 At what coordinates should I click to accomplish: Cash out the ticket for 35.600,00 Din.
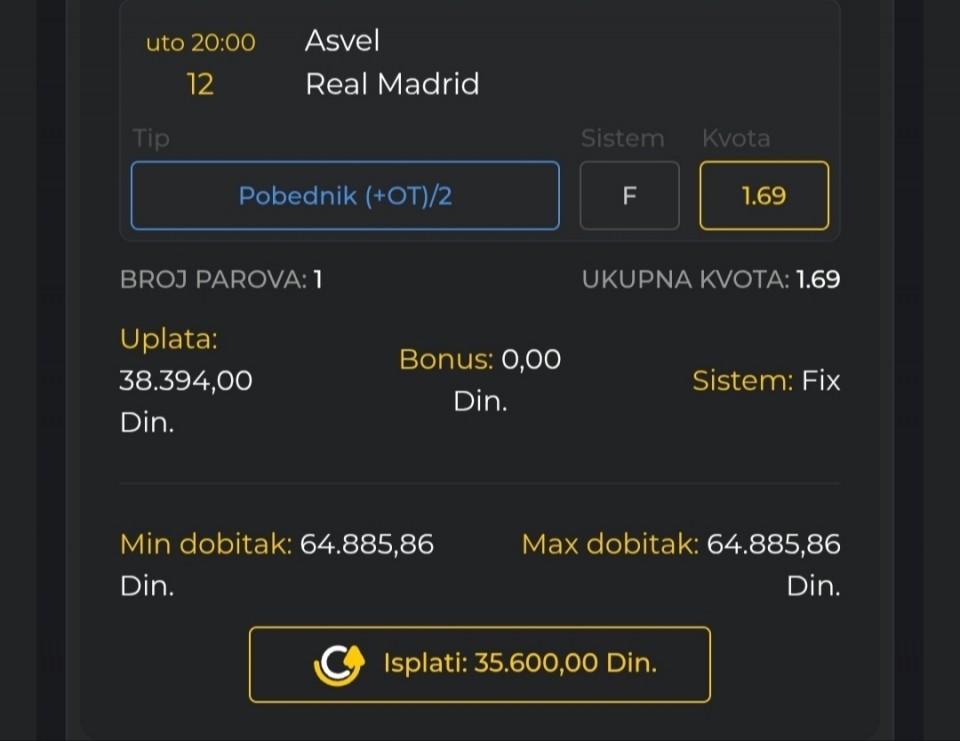click(480, 664)
